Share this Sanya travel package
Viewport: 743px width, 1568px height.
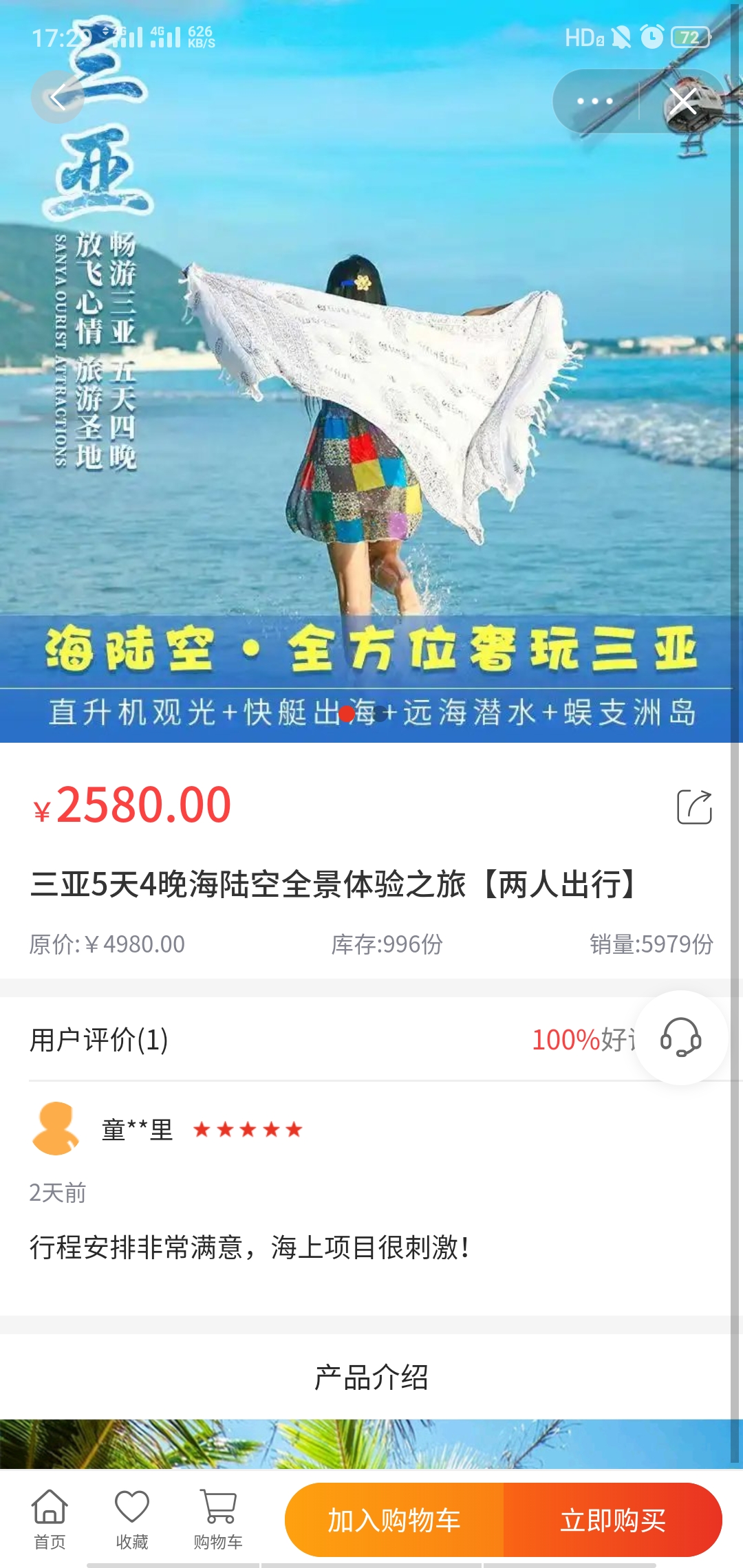point(694,807)
